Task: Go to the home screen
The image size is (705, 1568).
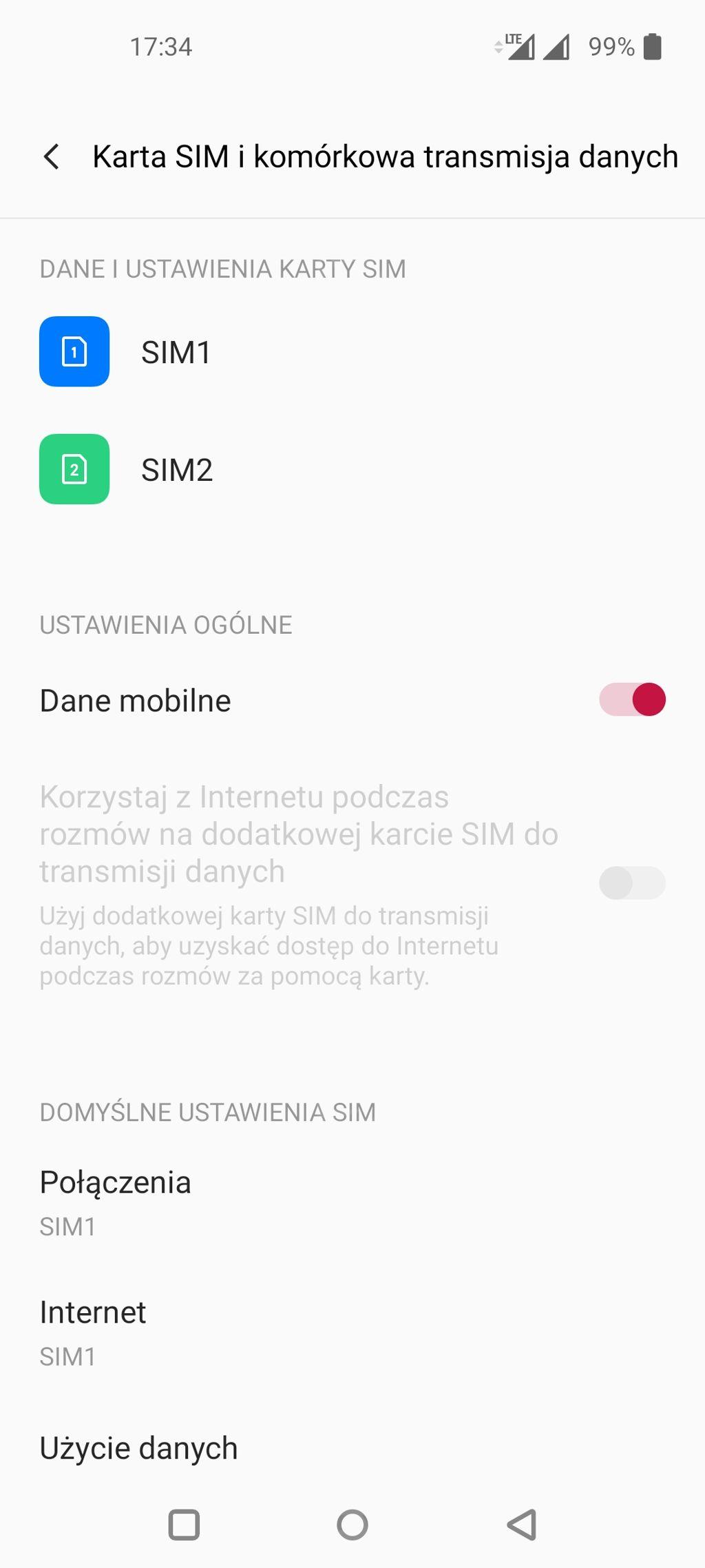Action: coord(352,1525)
